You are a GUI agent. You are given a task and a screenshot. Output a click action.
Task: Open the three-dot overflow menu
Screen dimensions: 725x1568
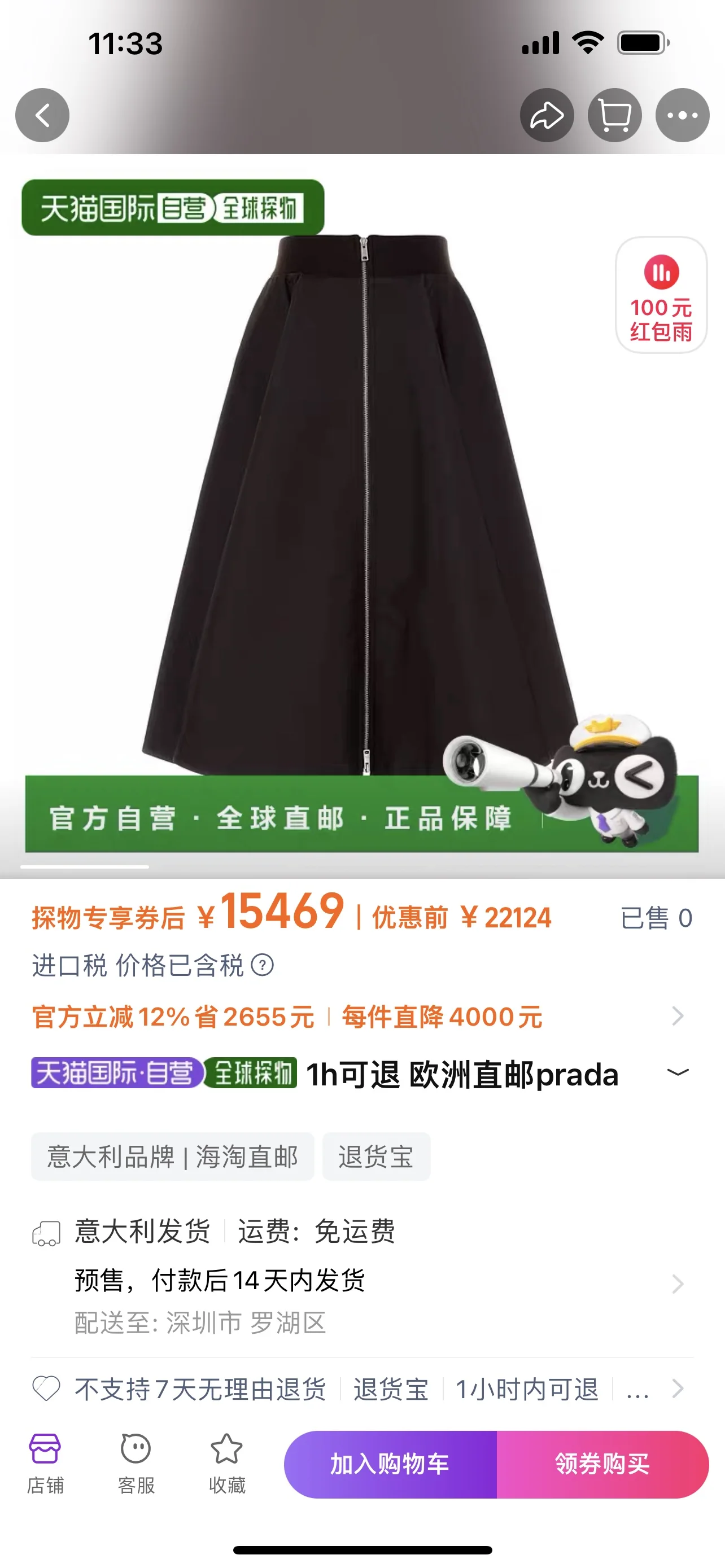[x=682, y=115]
